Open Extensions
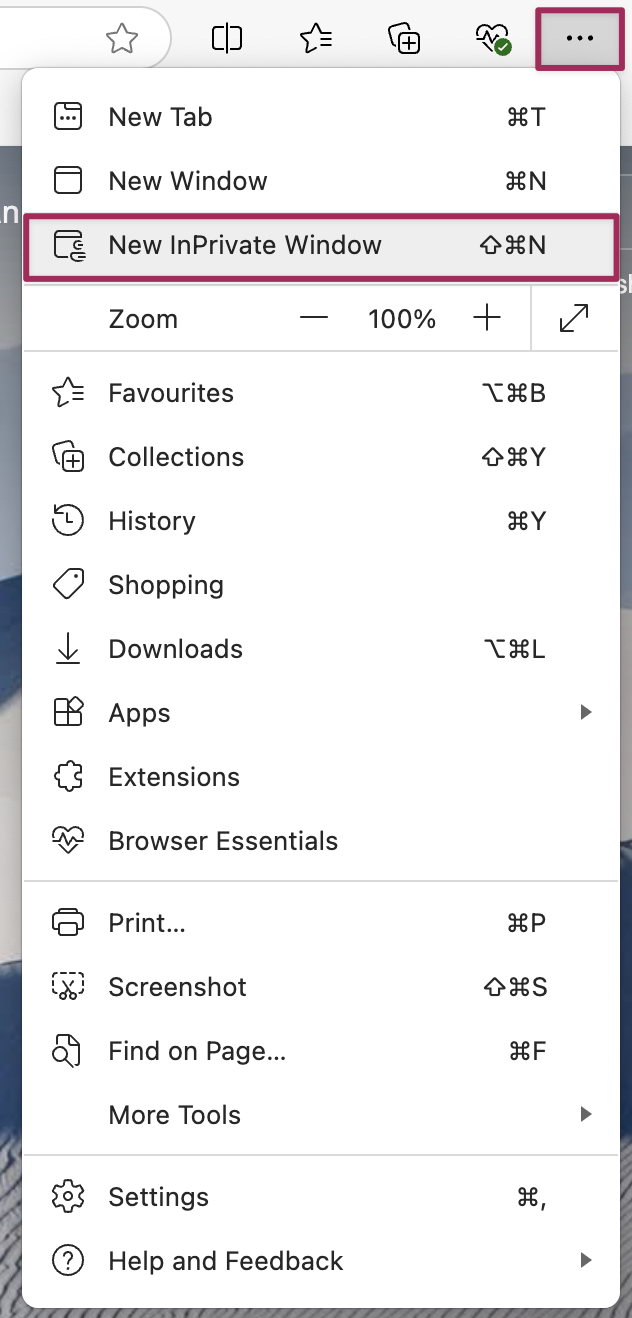 (x=174, y=777)
